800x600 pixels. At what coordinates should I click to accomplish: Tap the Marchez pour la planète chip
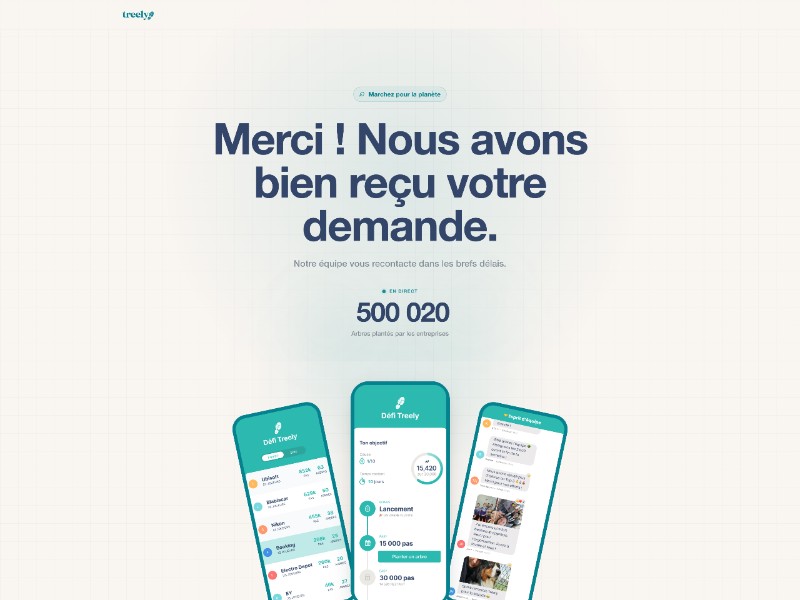pos(399,94)
